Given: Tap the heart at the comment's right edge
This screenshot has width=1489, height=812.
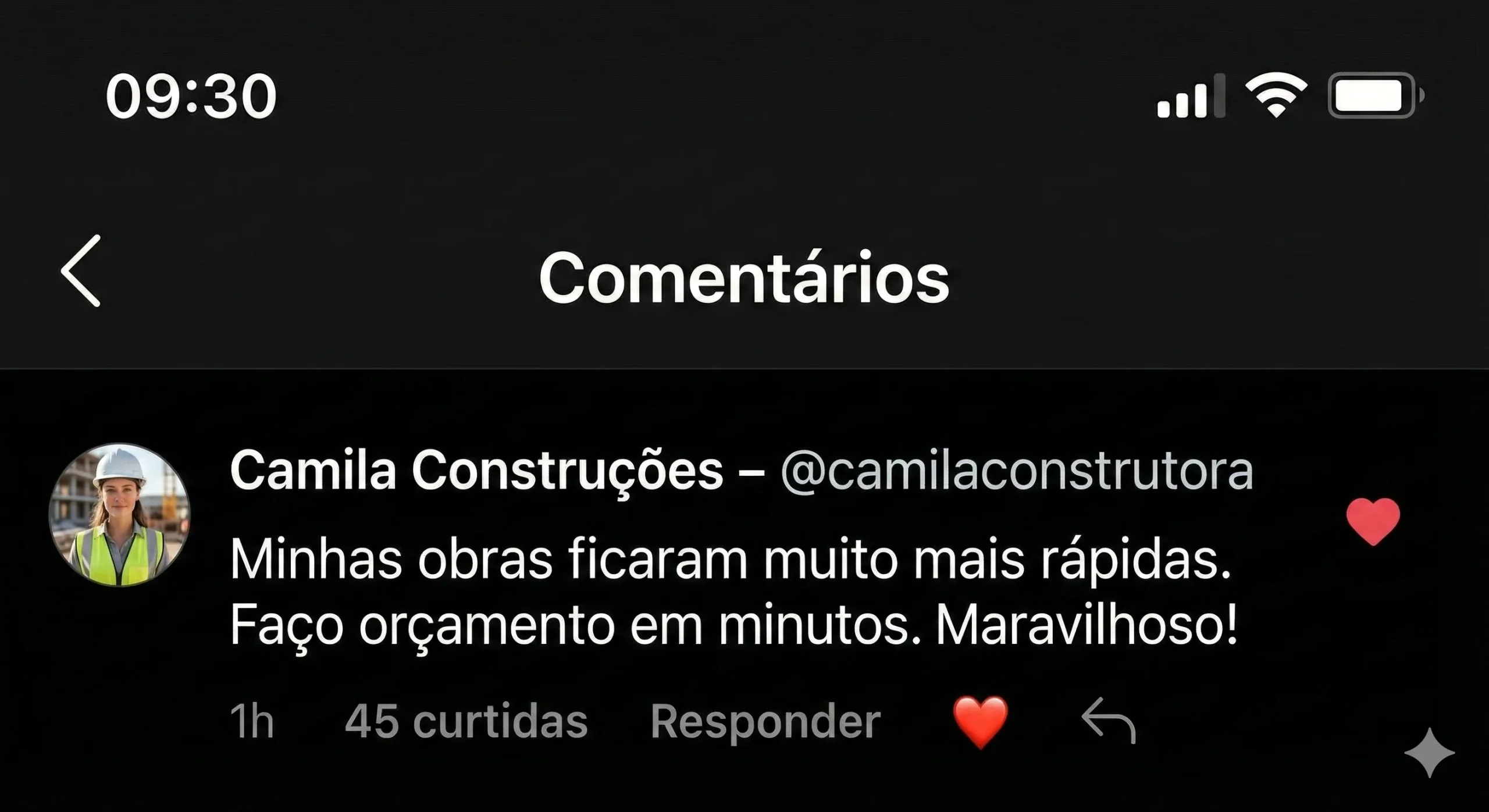Looking at the screenshot, I should click(1373, 521).
